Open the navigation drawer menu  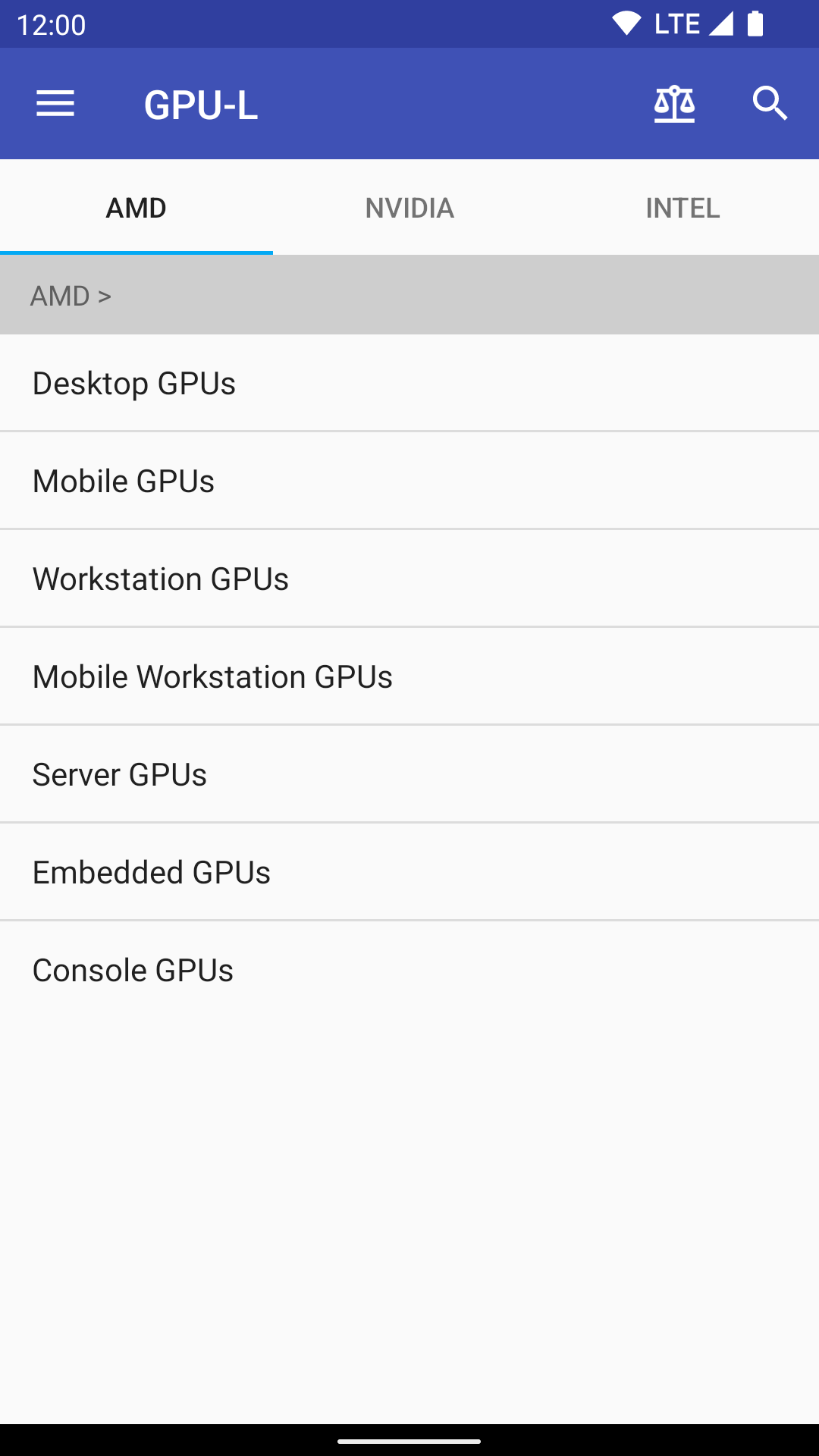click(55, 104)
